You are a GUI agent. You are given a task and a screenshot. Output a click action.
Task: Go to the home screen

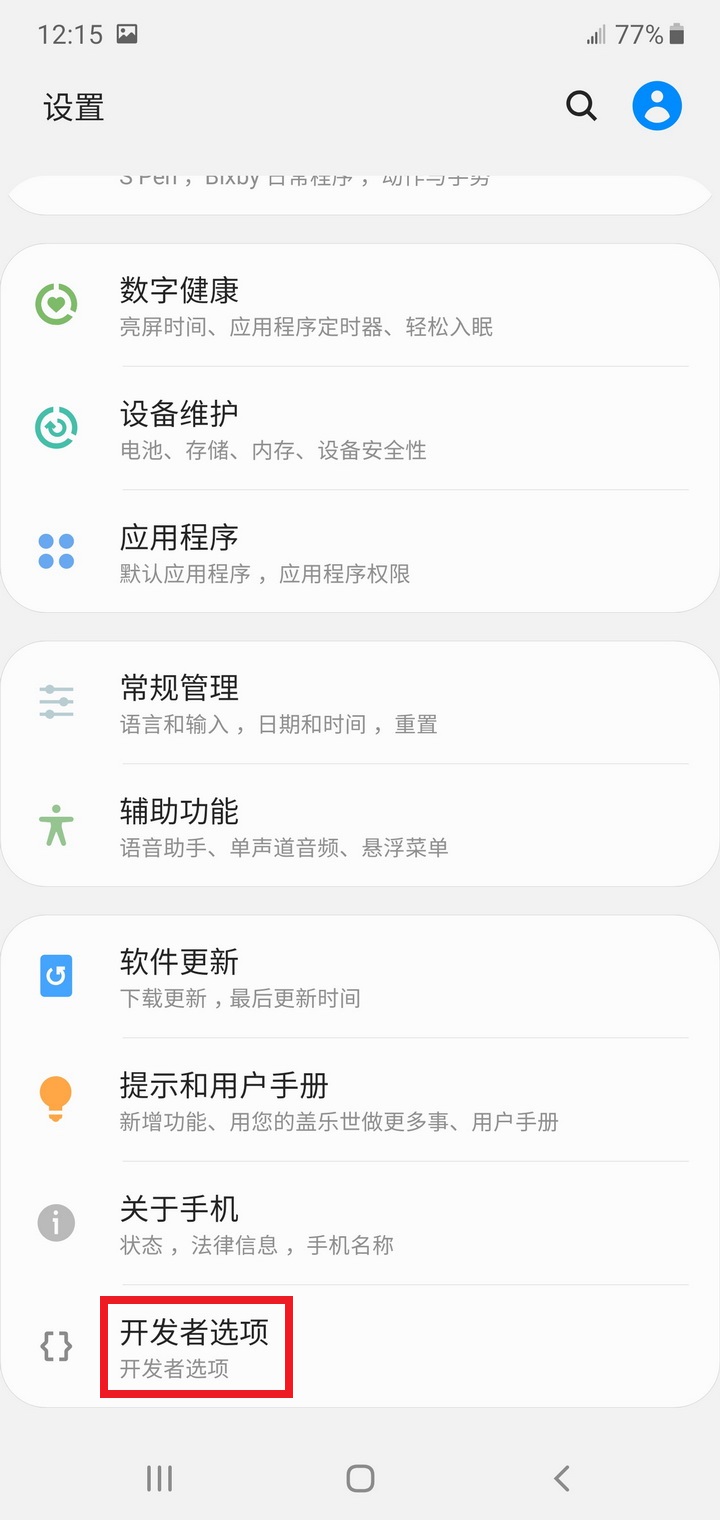coord(360,1478)
